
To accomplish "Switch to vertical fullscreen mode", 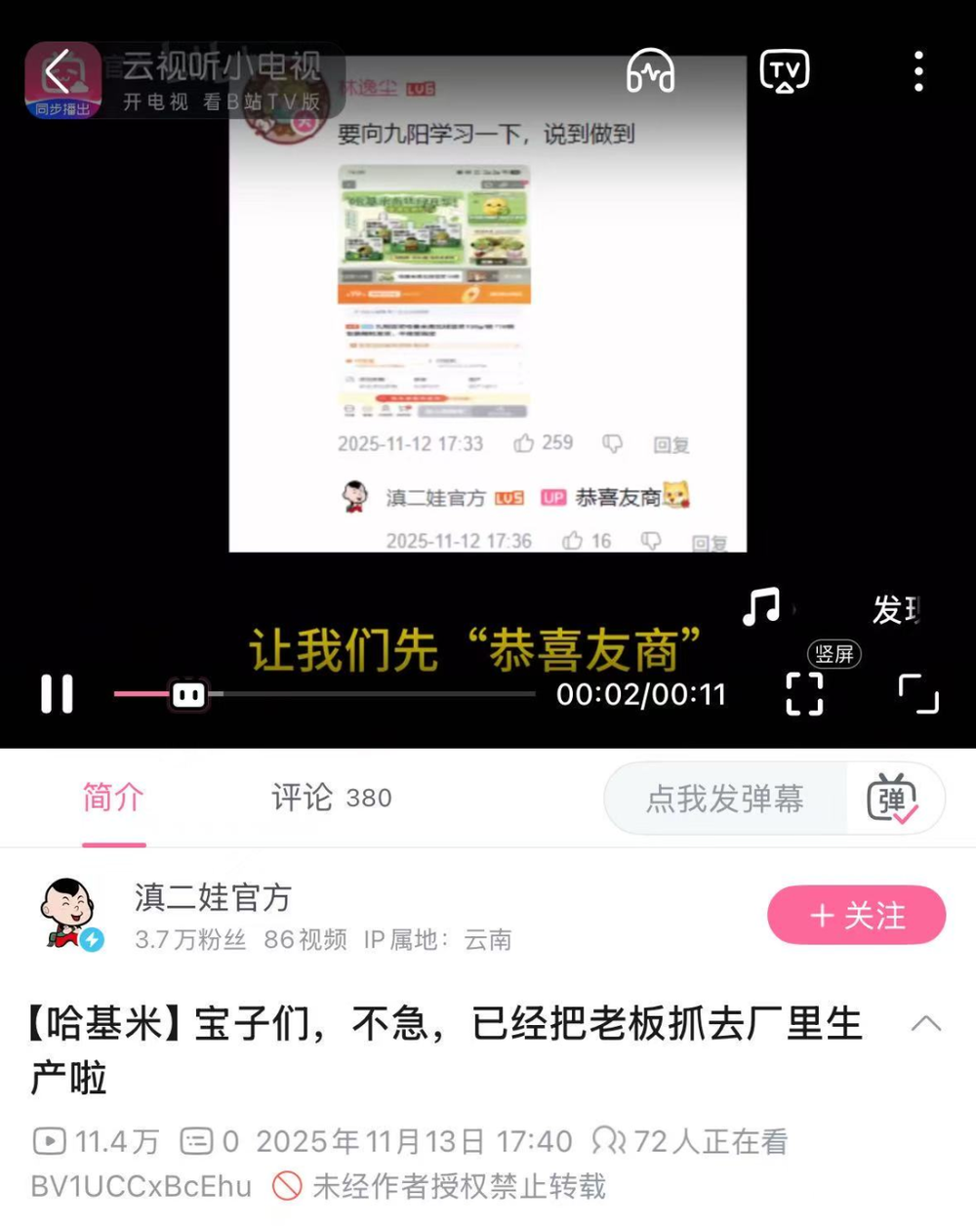I will click(805, 693).
